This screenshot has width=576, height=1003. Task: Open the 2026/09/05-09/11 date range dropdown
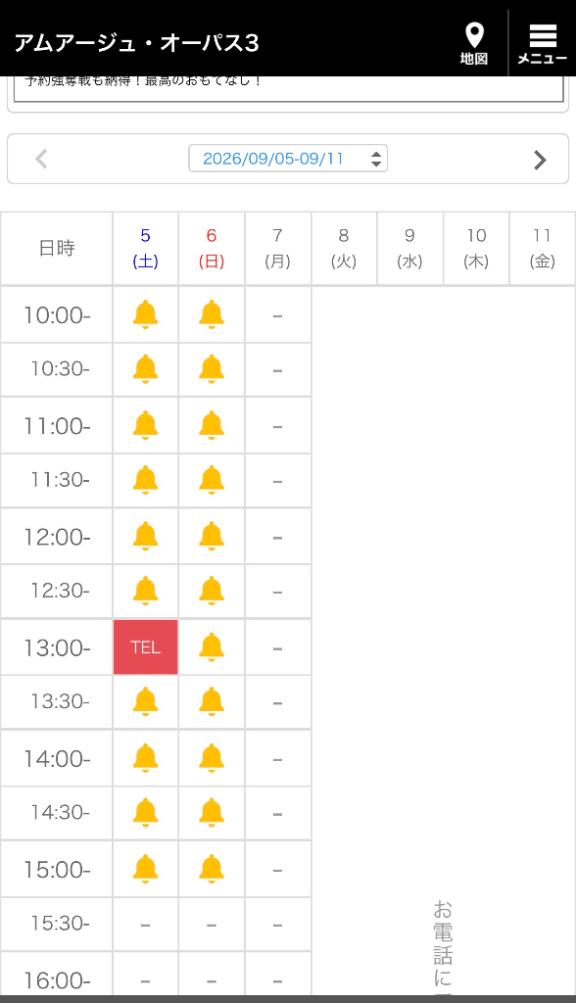(288, 159)
